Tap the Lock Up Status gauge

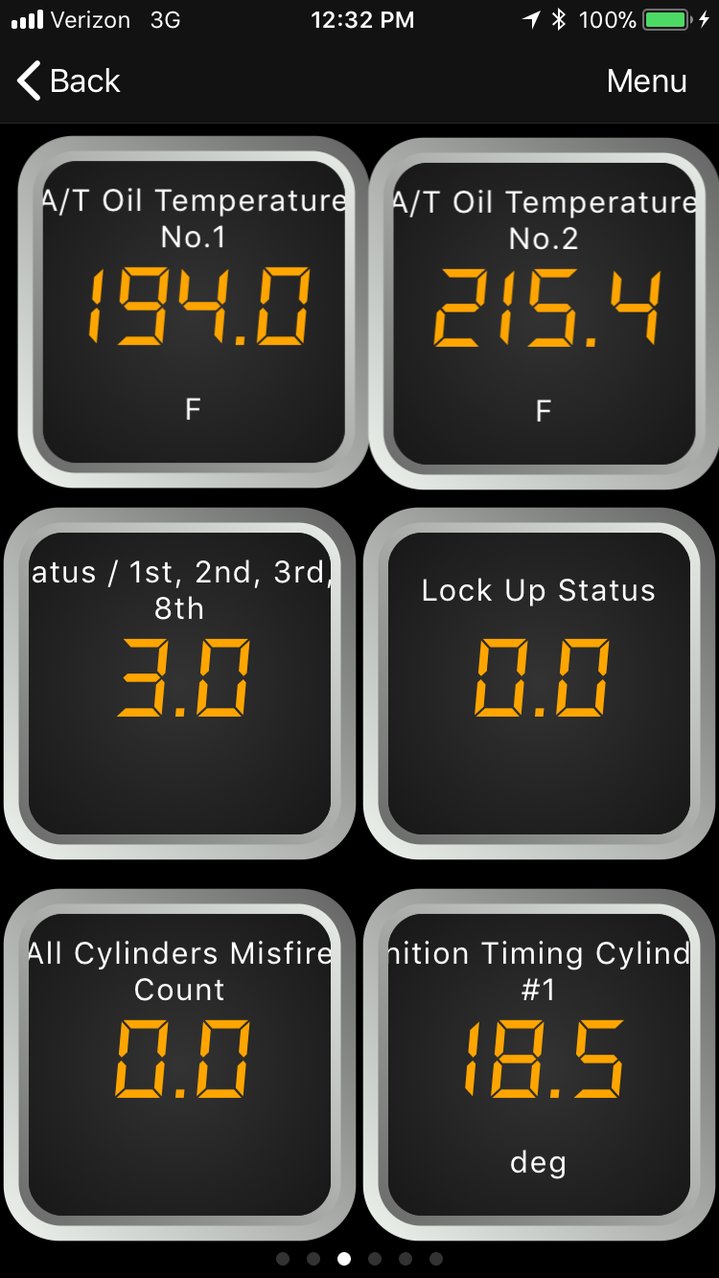pos(539,684)
